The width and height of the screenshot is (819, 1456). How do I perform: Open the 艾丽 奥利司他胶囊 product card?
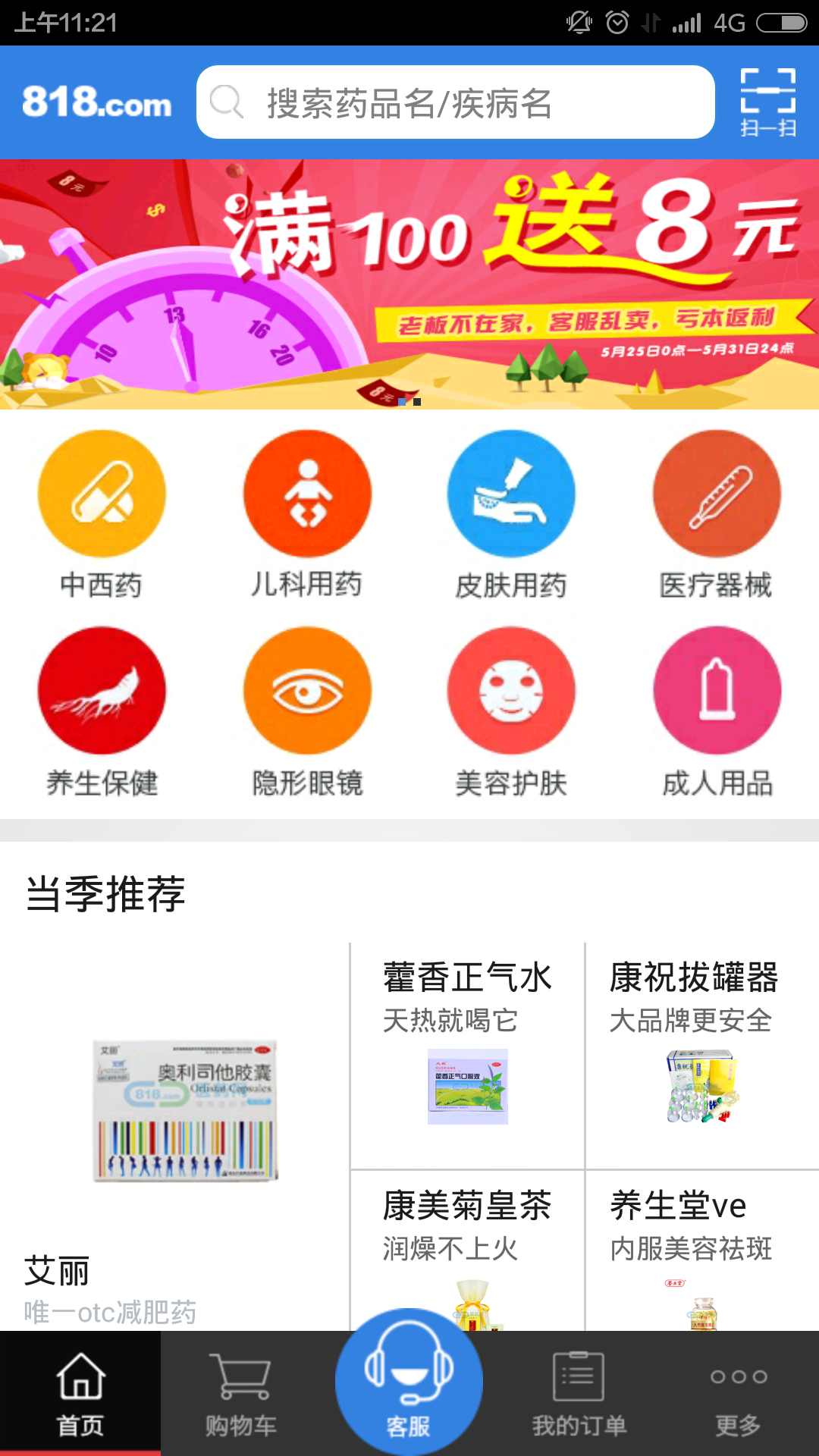click(174, 1136)
